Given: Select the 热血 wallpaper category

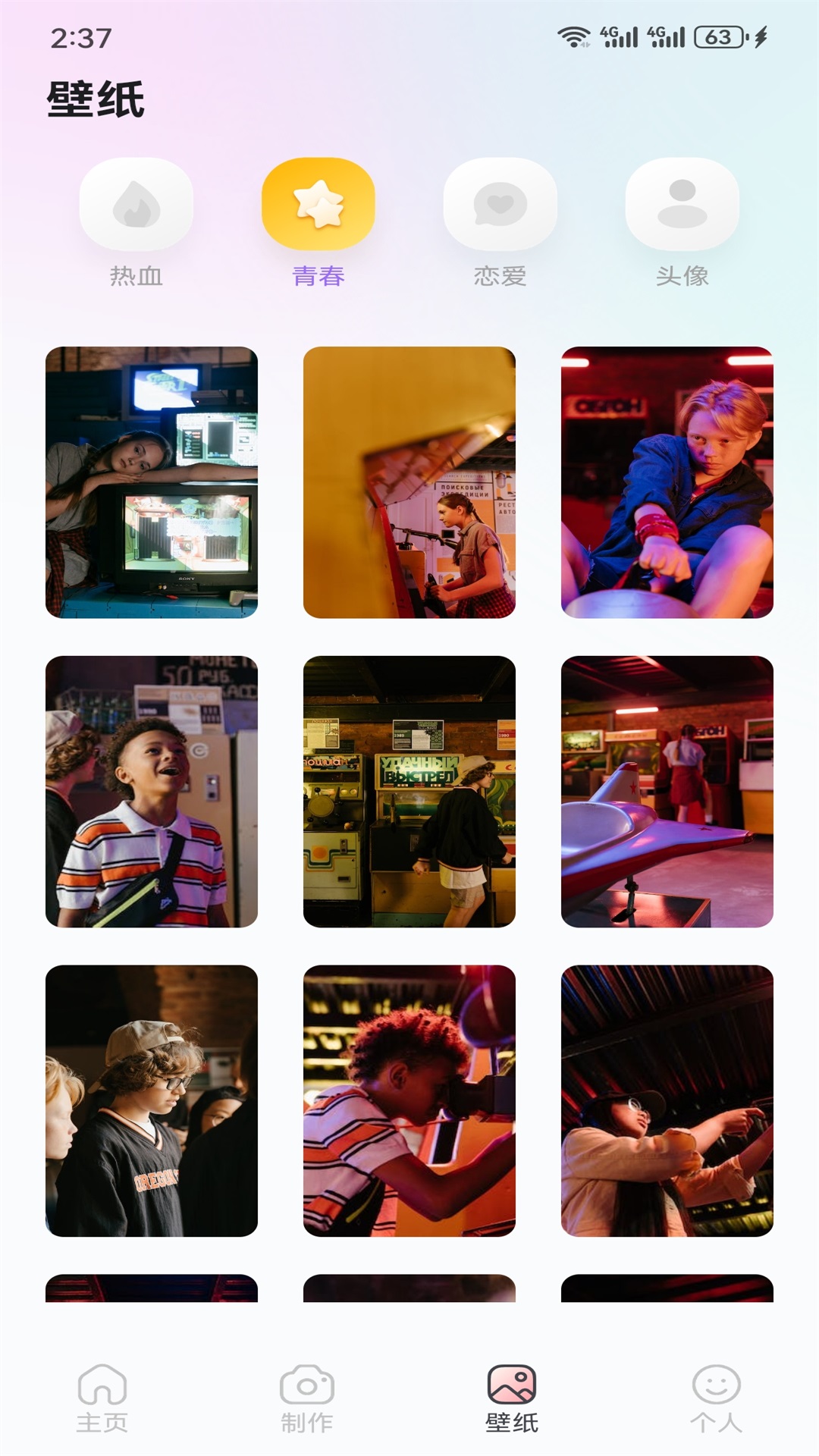Looking at the screenshot, I should (x=136, y=222).
